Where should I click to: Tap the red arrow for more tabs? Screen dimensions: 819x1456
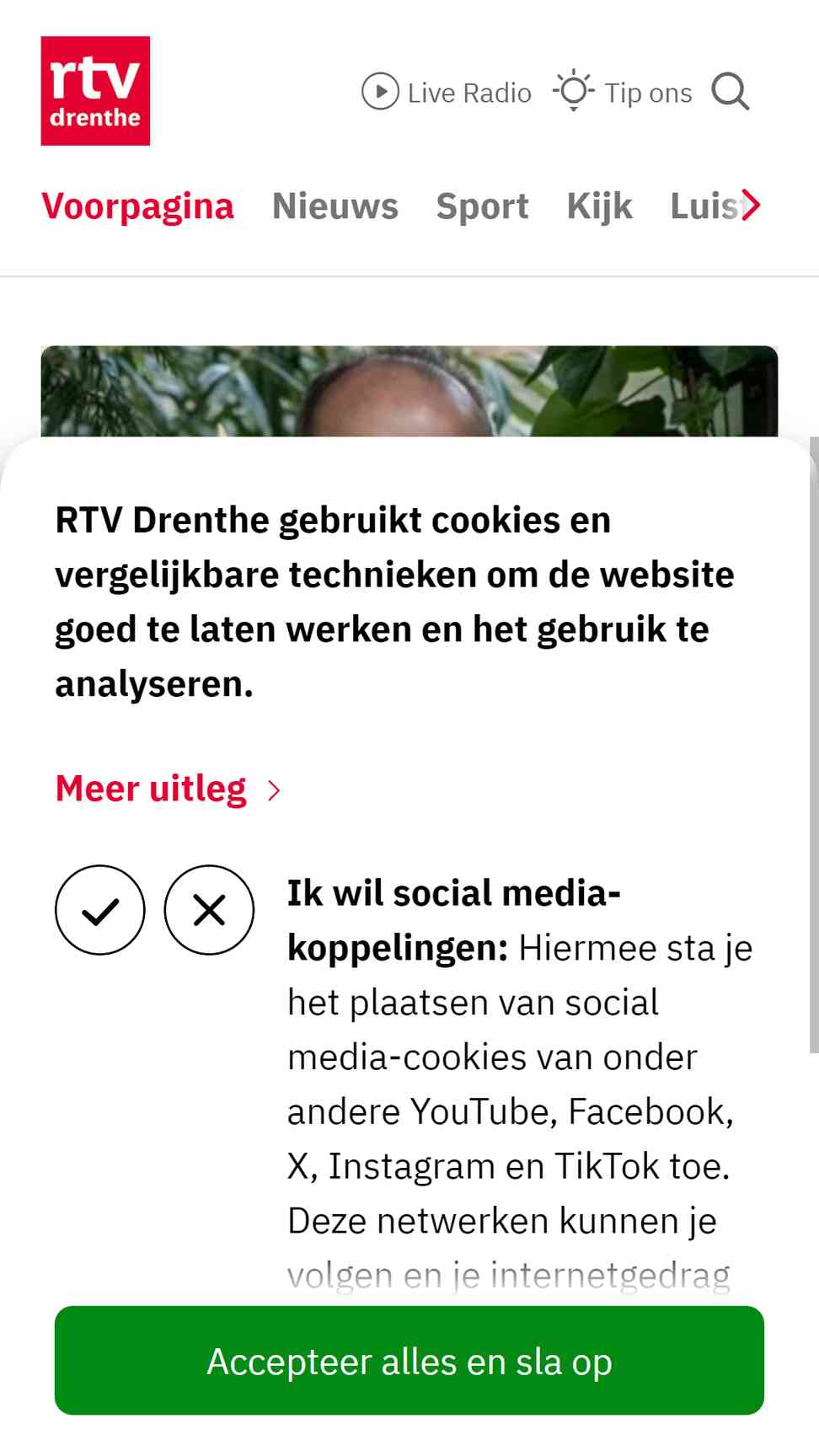751,205
